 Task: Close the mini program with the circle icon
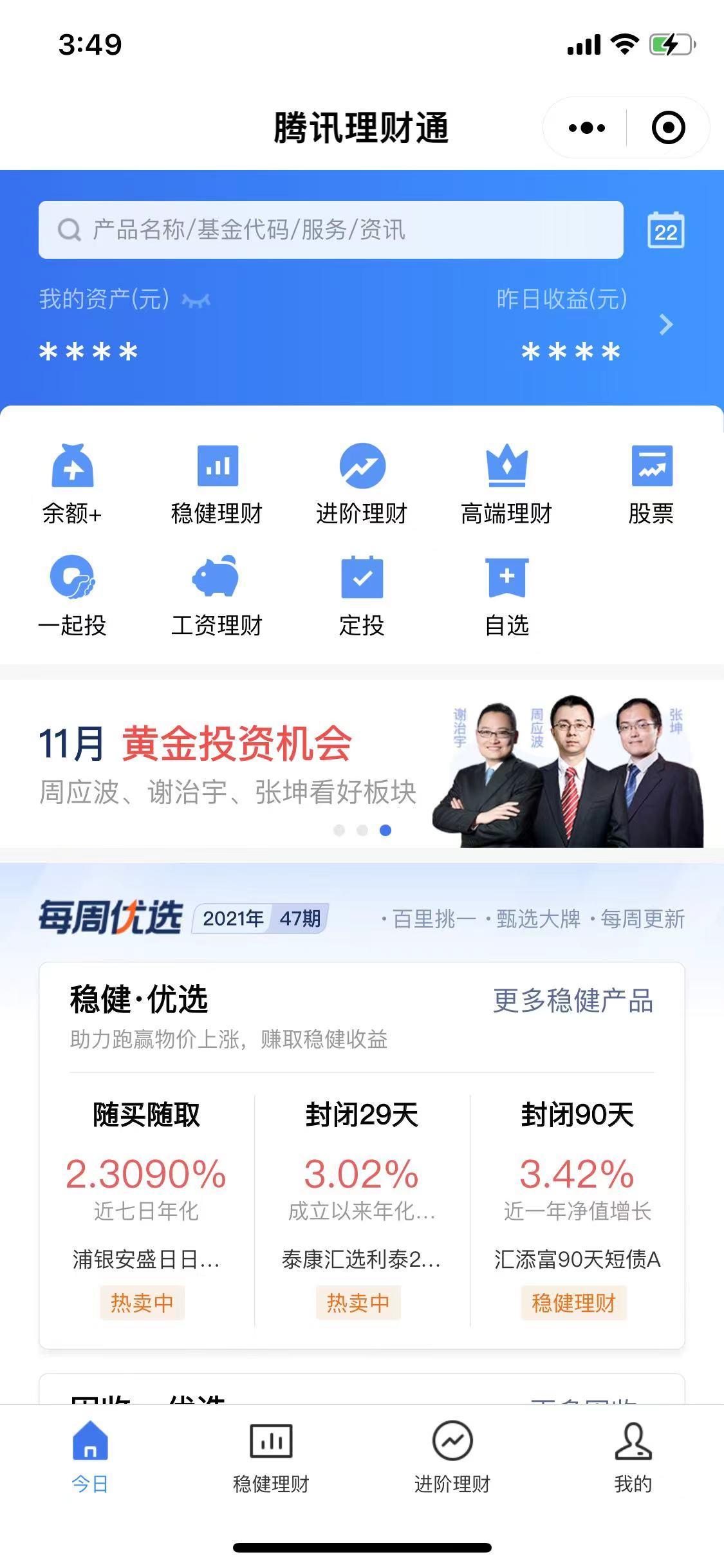click(668, 128)
